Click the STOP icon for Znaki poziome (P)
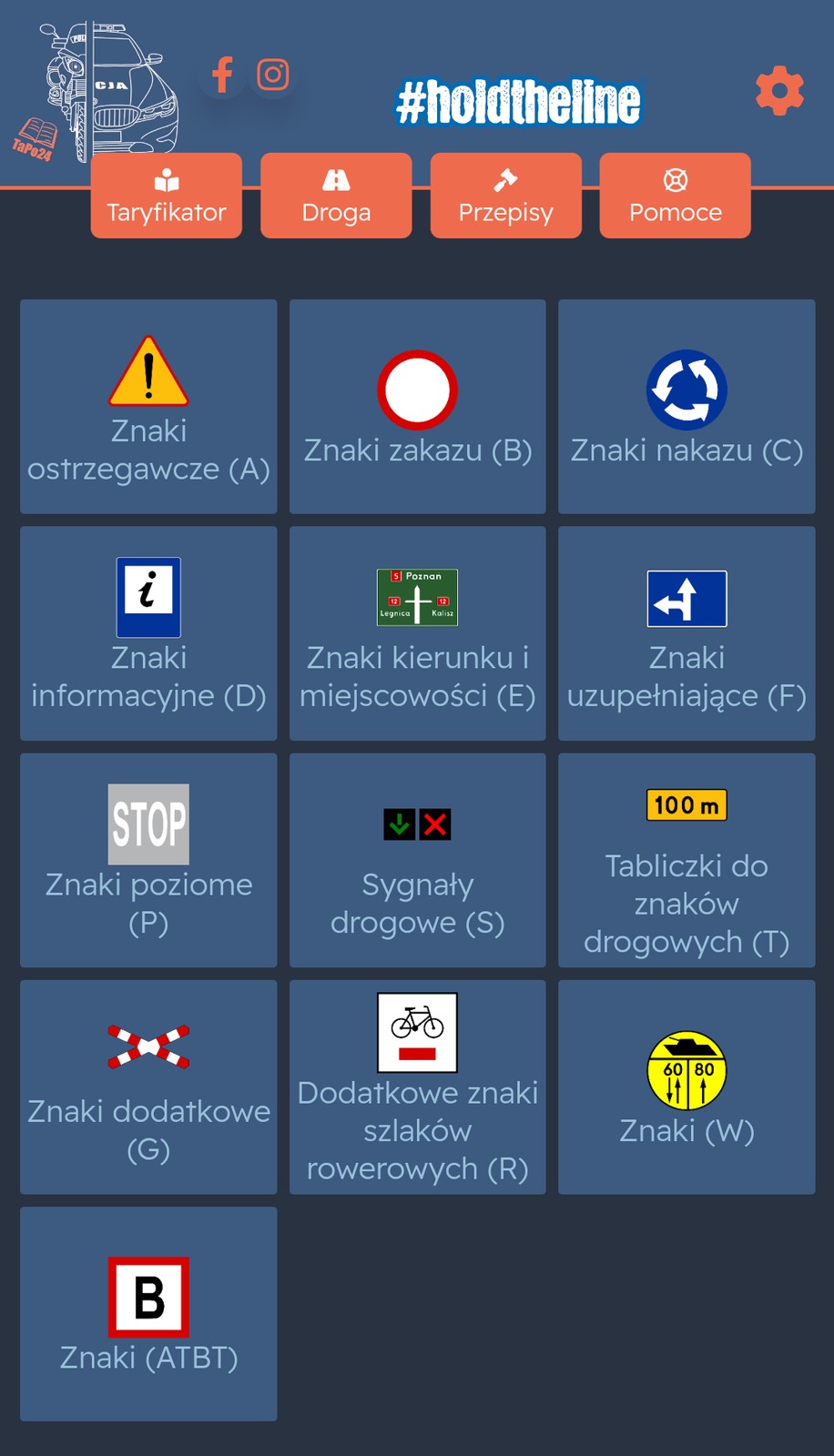This screenshot has width=834, height=1456. pyautogui.click(x=147, y=824)
